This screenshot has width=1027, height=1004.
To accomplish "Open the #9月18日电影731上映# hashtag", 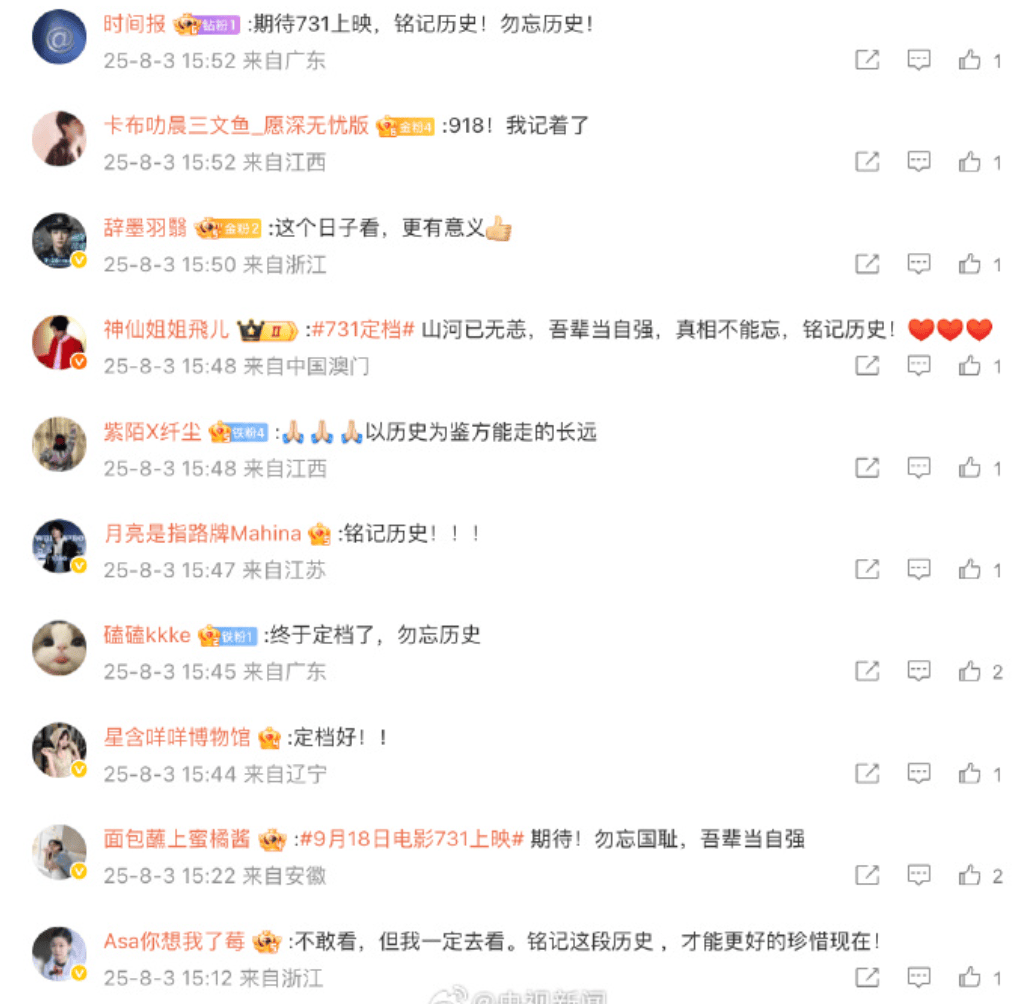I will click(x=411, y=840).
